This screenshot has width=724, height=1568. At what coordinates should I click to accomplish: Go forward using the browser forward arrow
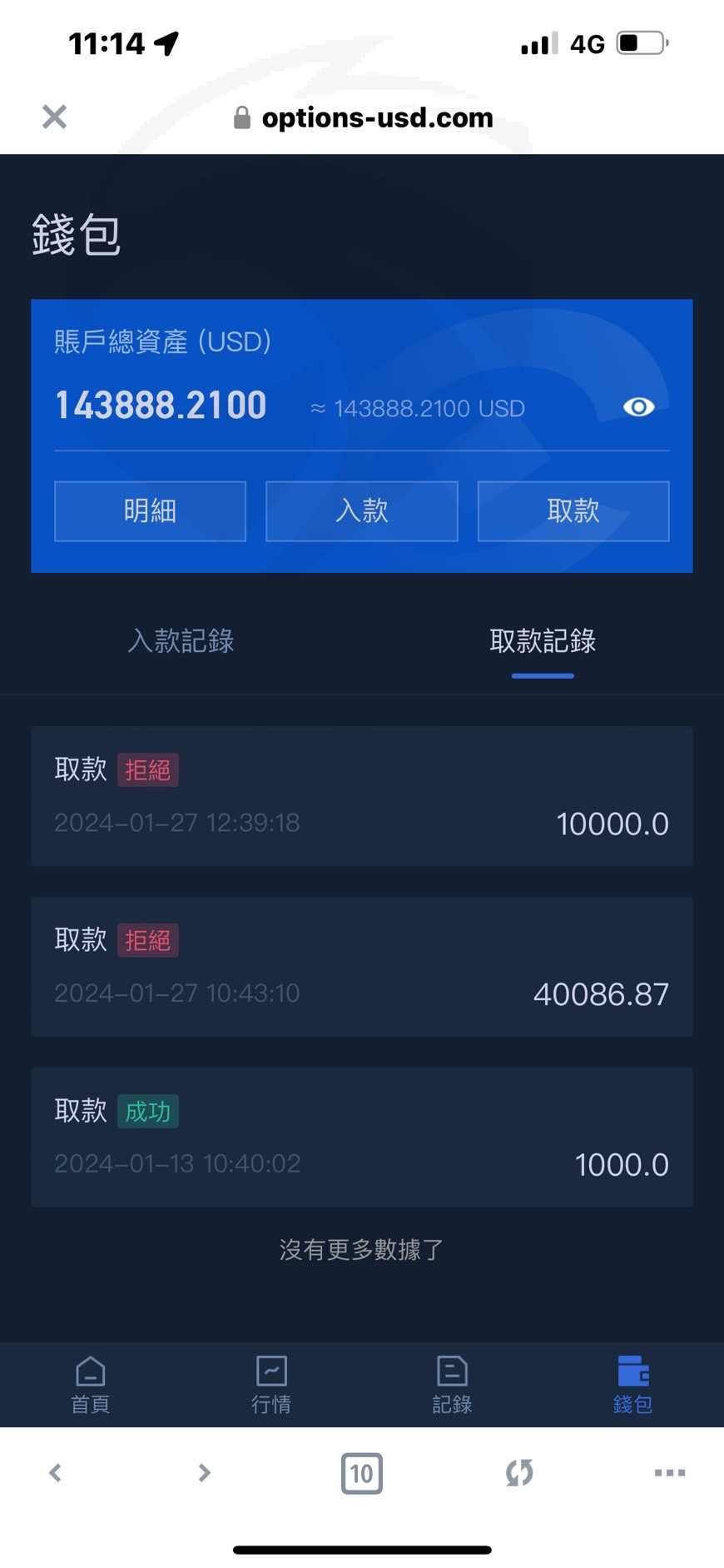204,1473
